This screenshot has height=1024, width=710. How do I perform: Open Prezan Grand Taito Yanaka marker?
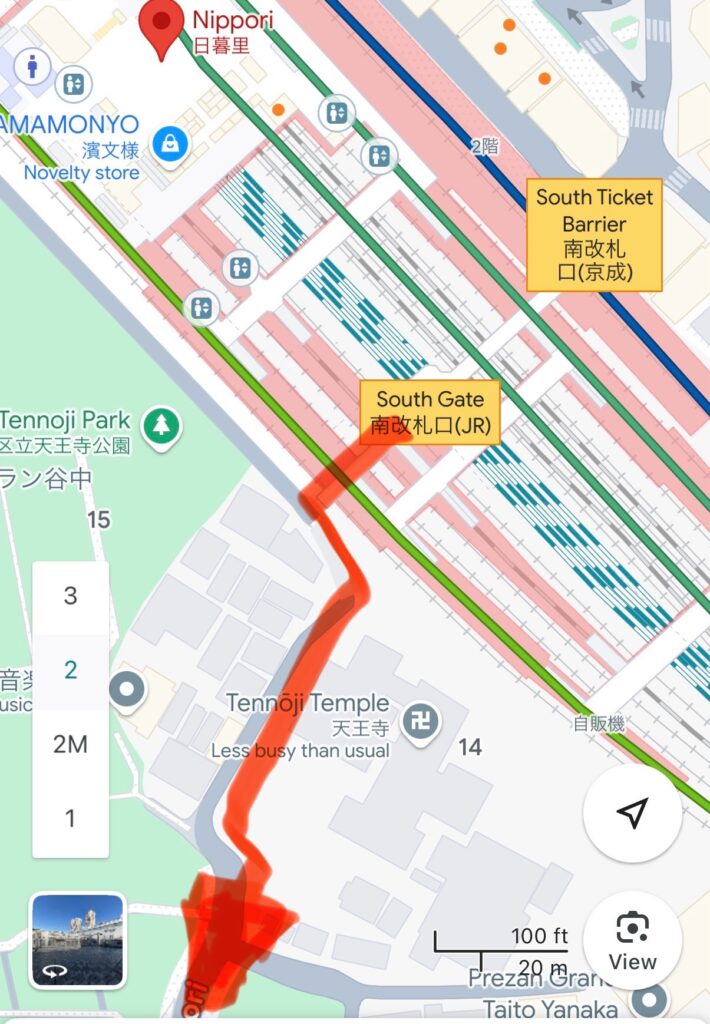pos(652,999)
